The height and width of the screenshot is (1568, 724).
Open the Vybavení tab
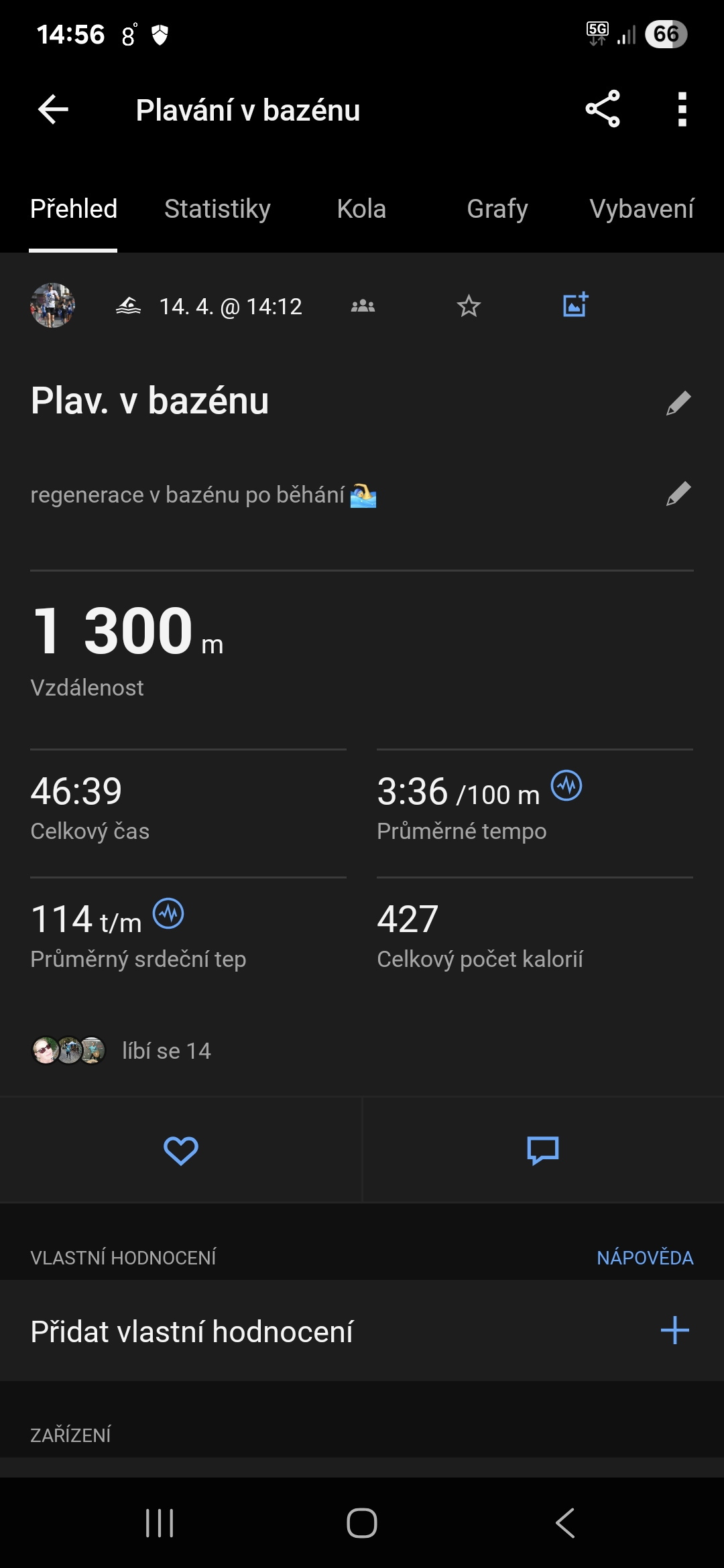tap(642, 209)
